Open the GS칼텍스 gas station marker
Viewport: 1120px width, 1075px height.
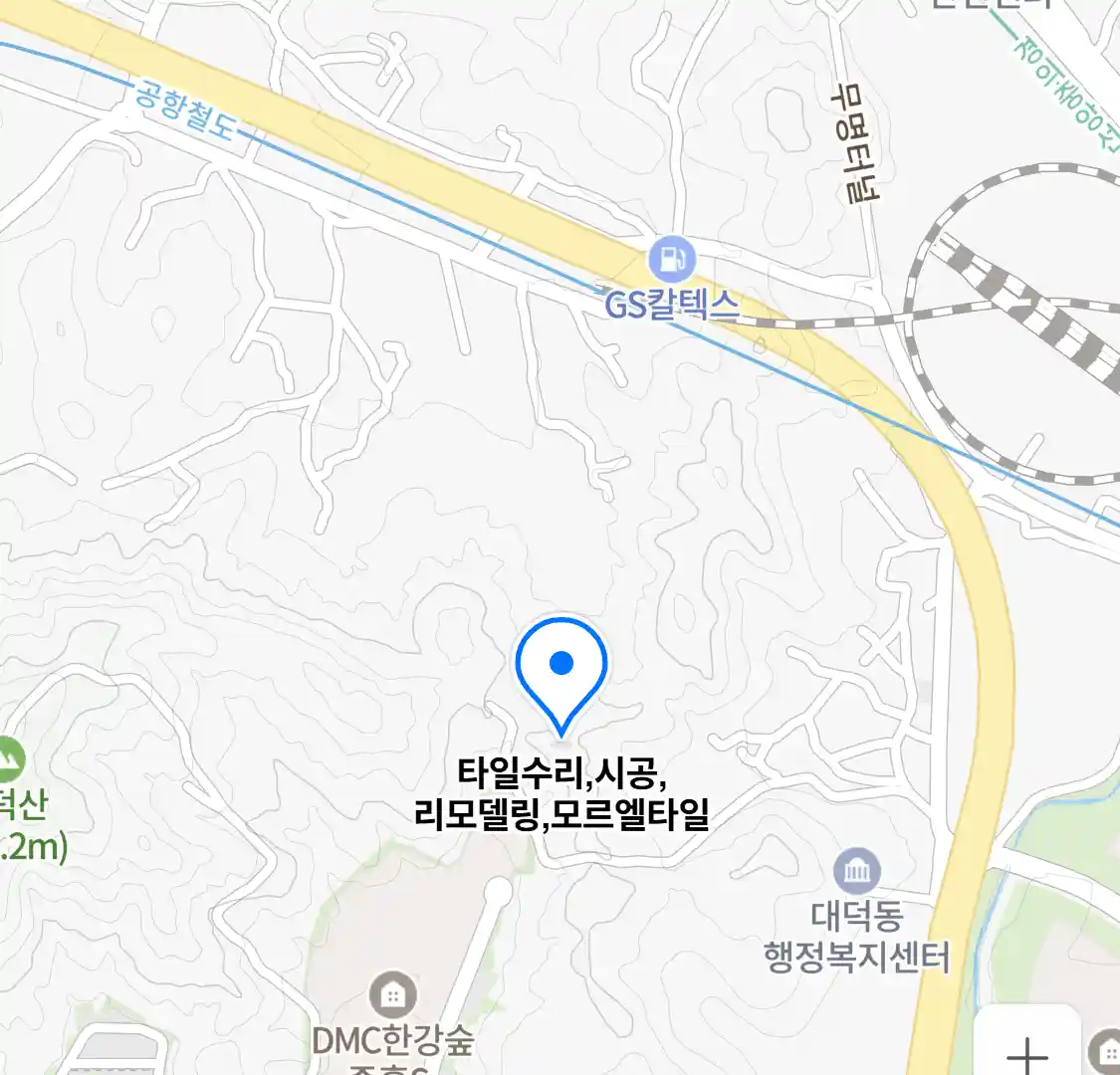[672, 261]
